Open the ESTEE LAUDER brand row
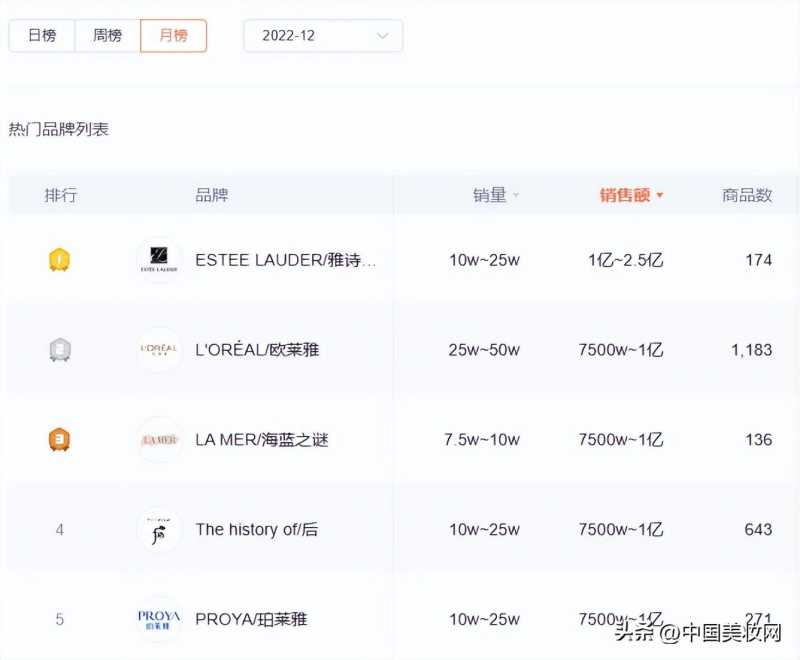Screen dimensions: 800x660 285,260
